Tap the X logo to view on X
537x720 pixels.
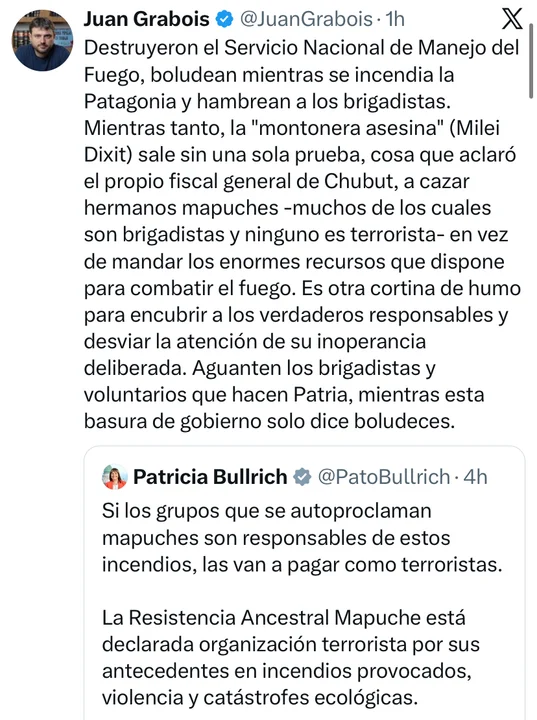pos(512,19)
